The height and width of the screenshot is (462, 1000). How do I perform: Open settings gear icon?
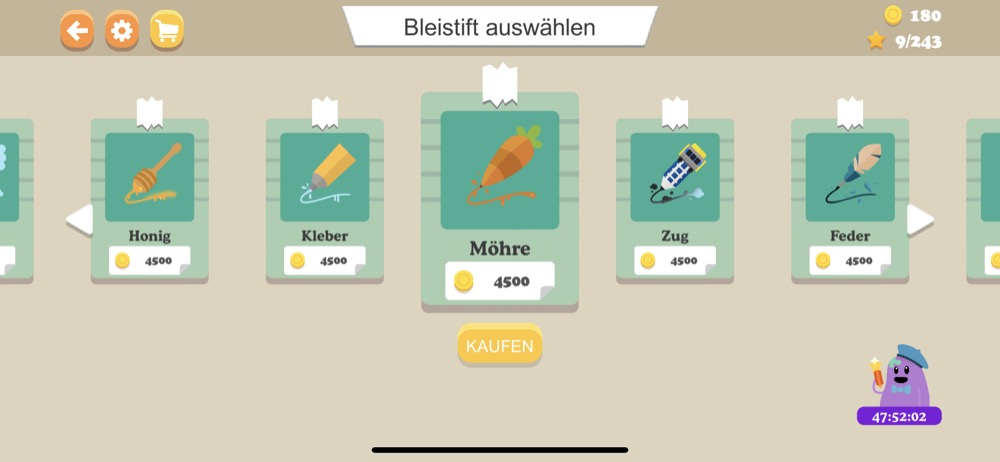[122, 32]
